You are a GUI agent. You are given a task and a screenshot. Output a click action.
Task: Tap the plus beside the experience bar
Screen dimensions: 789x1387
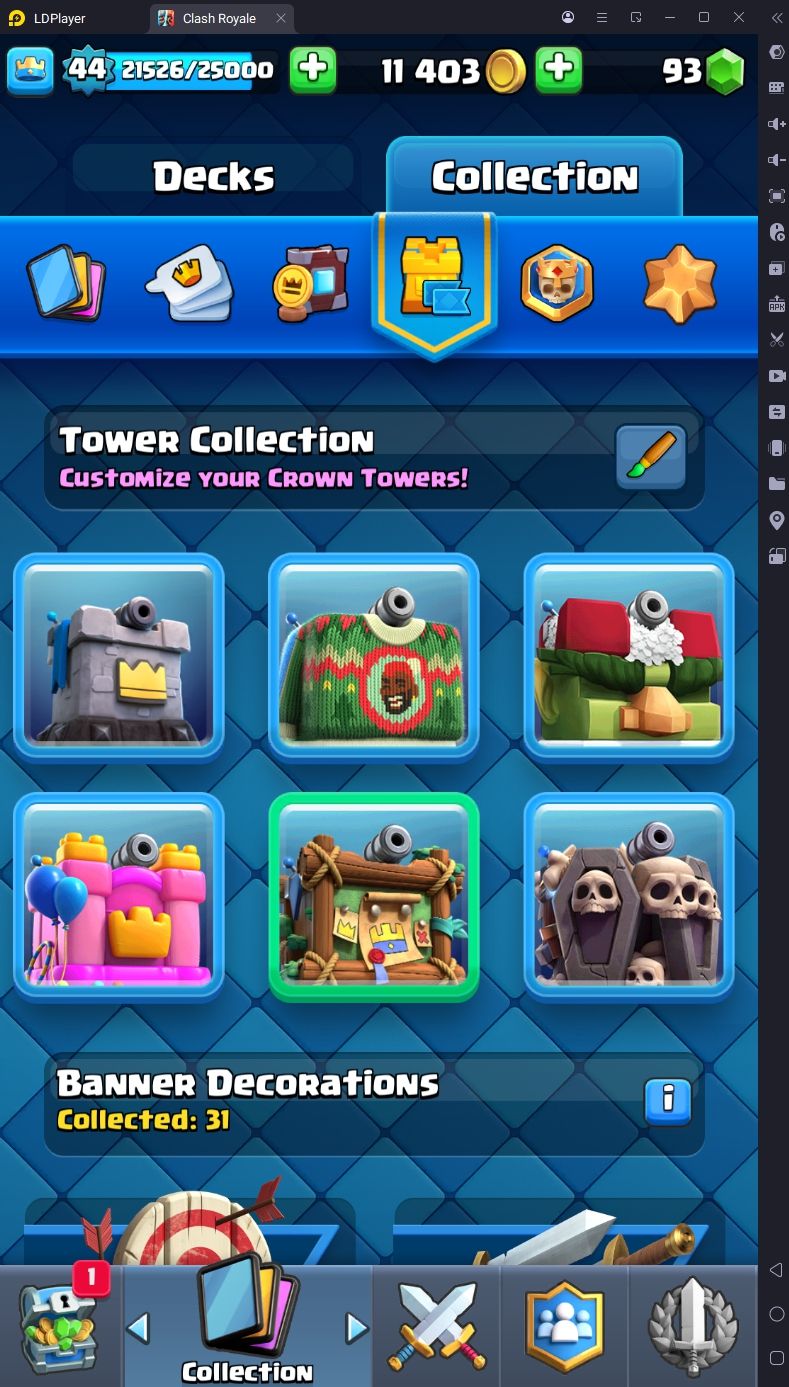[x=313, y=70]
